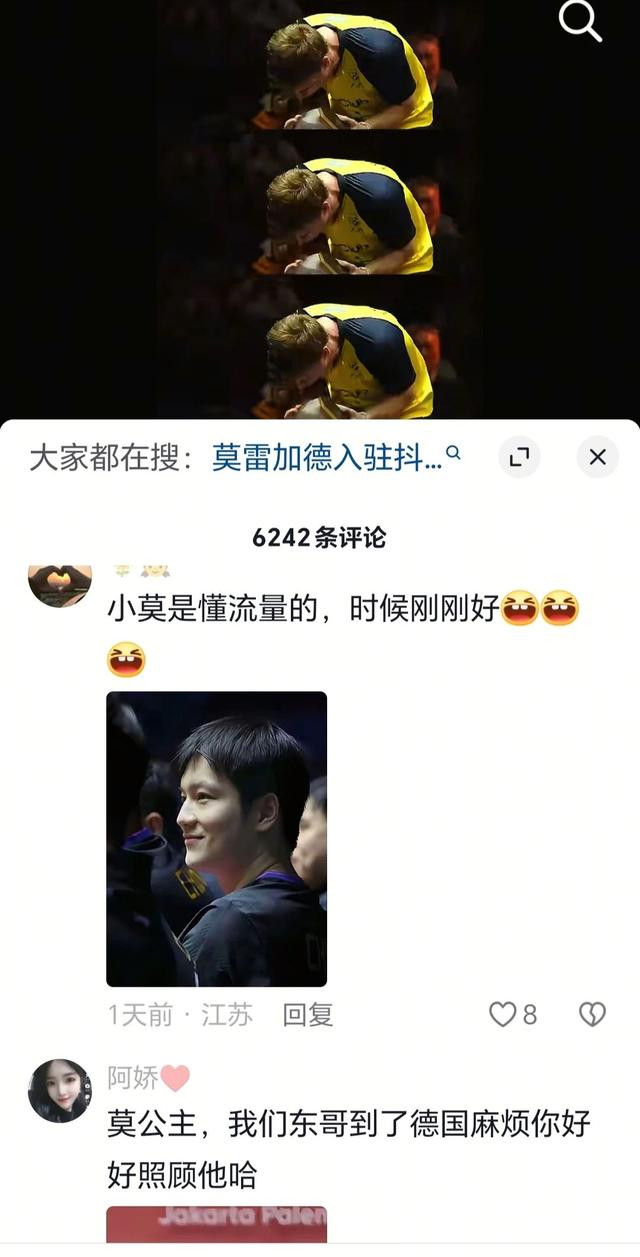Open the search magnifier icon
The image size is (640, 1257).
click(x=580, y=20)
